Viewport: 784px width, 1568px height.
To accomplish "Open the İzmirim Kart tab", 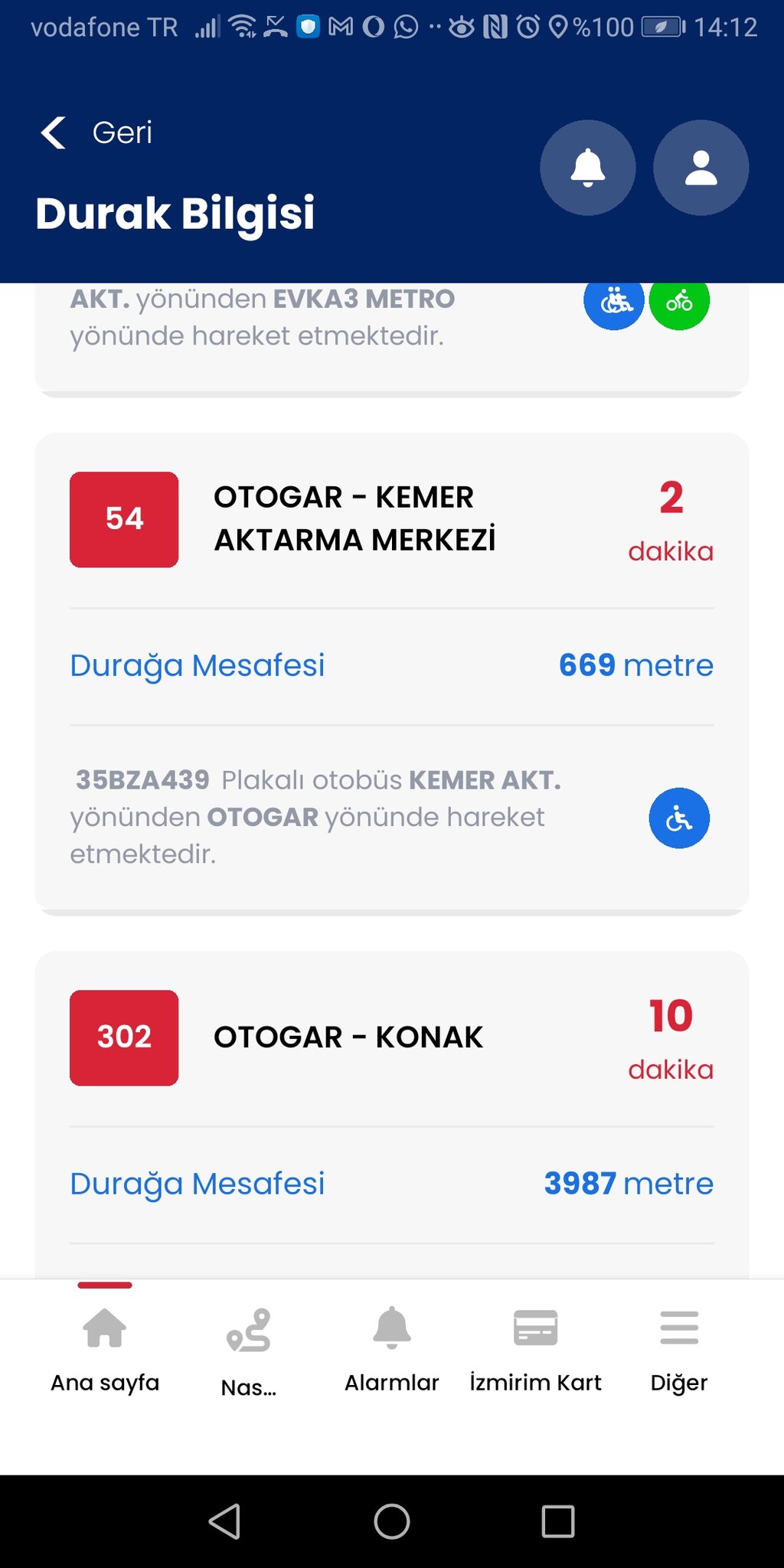I will [535, 1349].
